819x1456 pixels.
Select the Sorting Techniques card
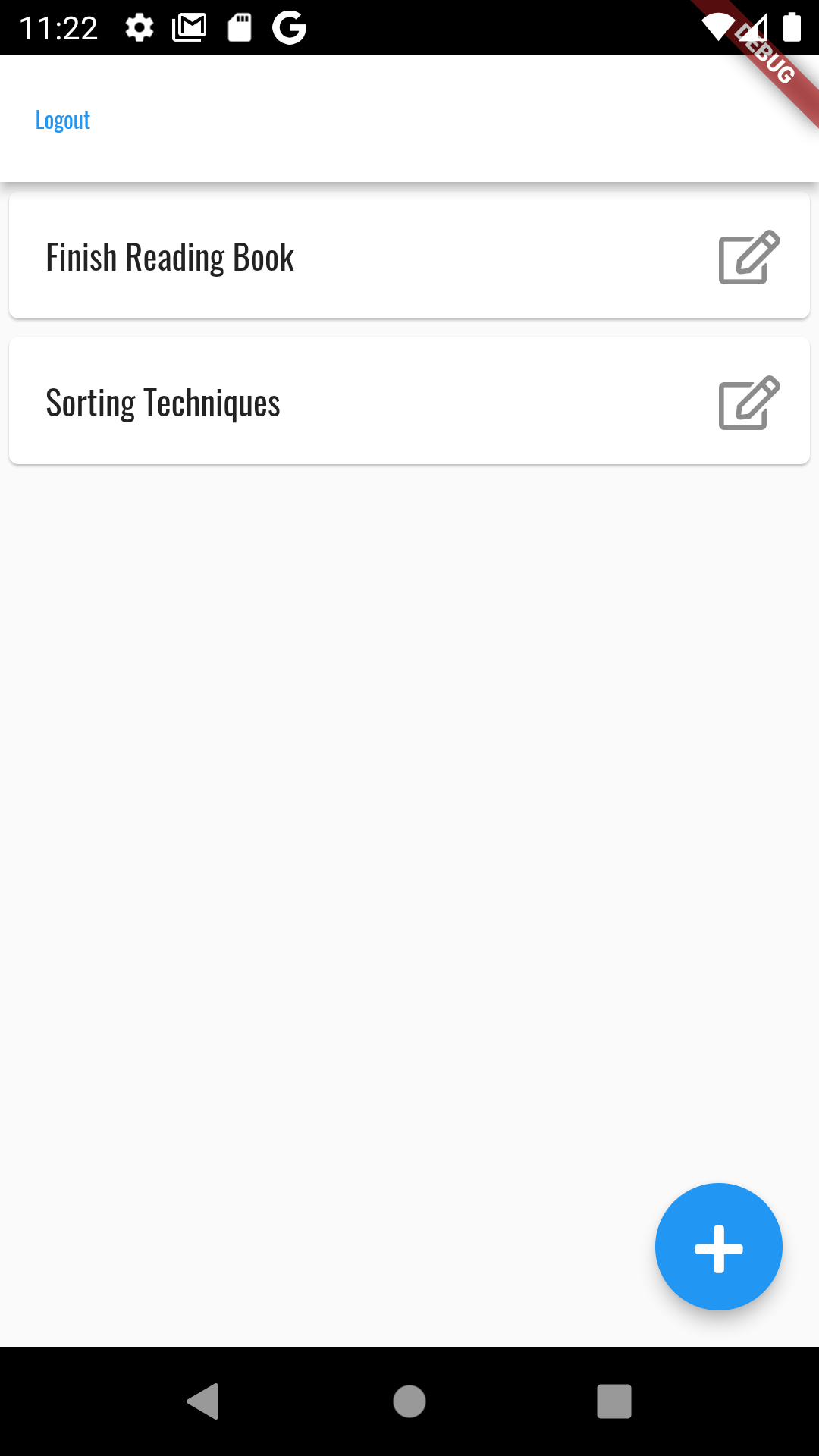click(x=303, y=401)
